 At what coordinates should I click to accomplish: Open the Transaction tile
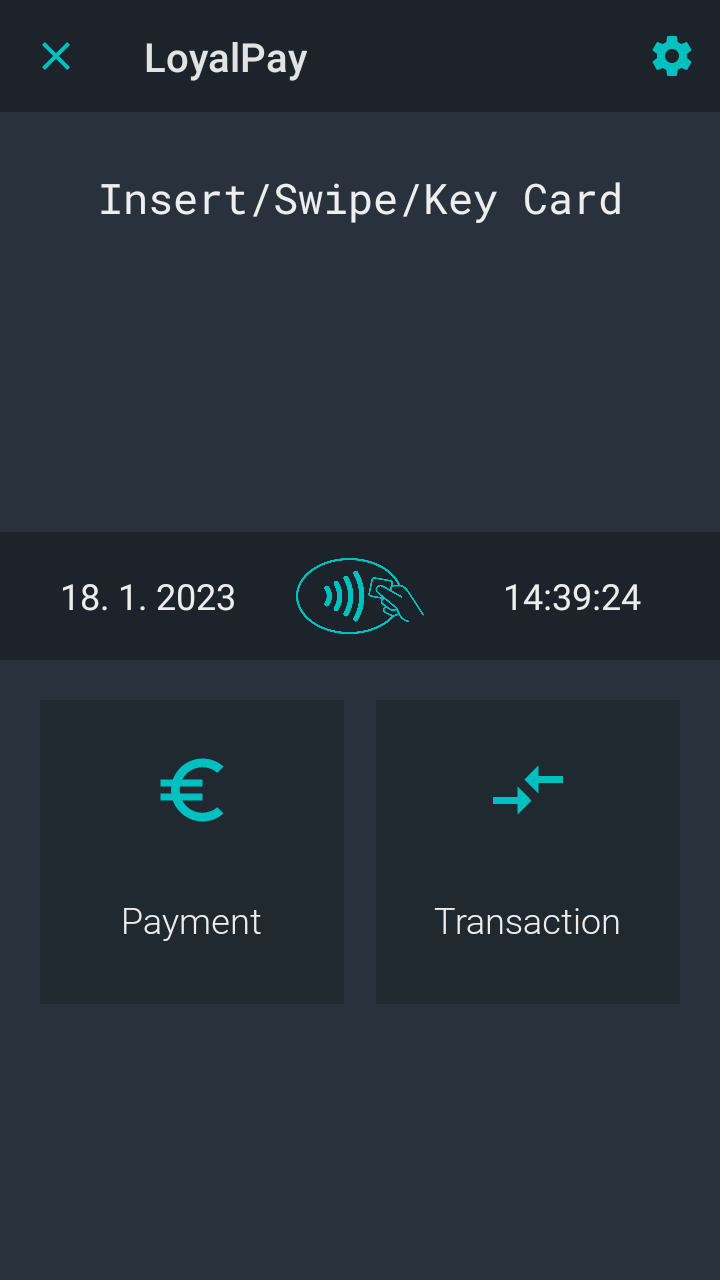click(x=527, y=851)
